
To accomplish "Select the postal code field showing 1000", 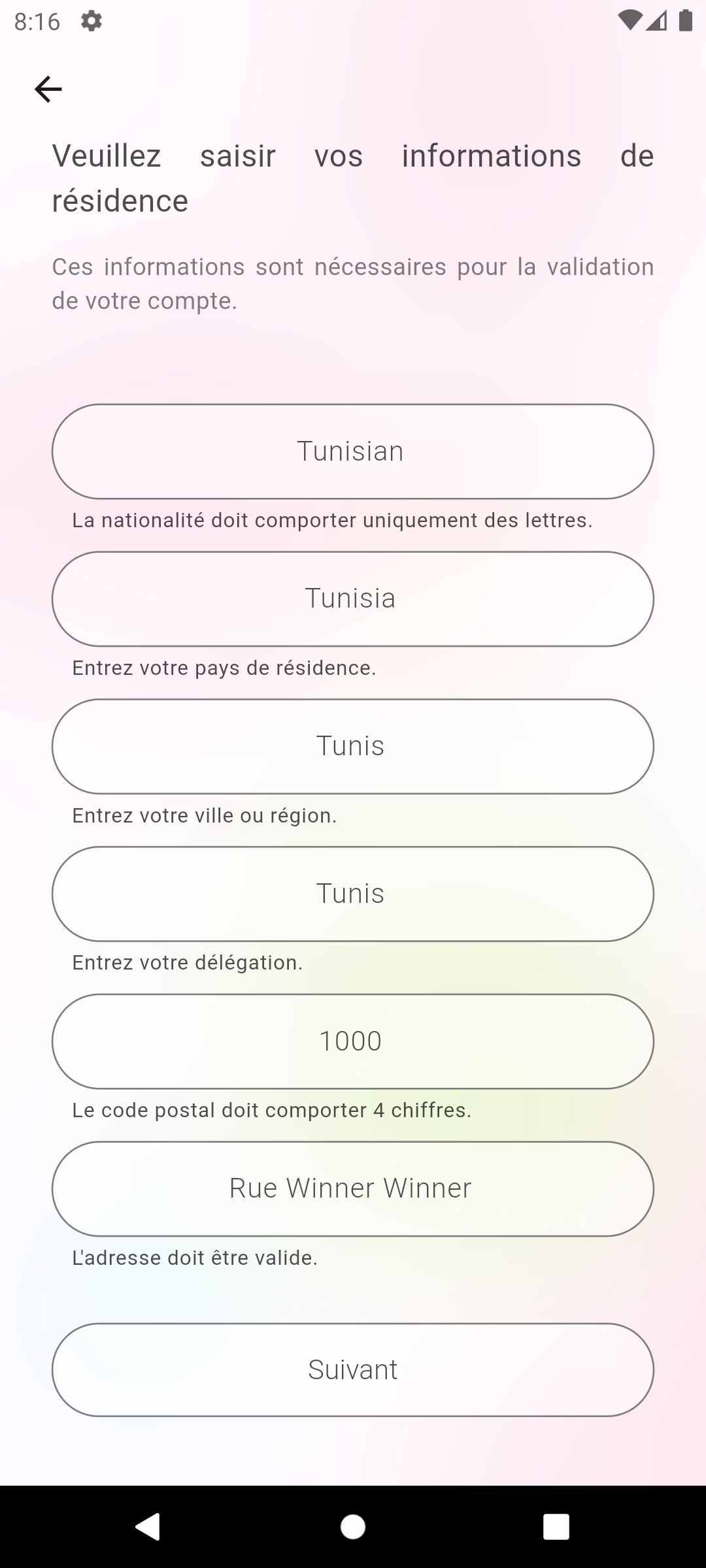I will click(352, 1041).
